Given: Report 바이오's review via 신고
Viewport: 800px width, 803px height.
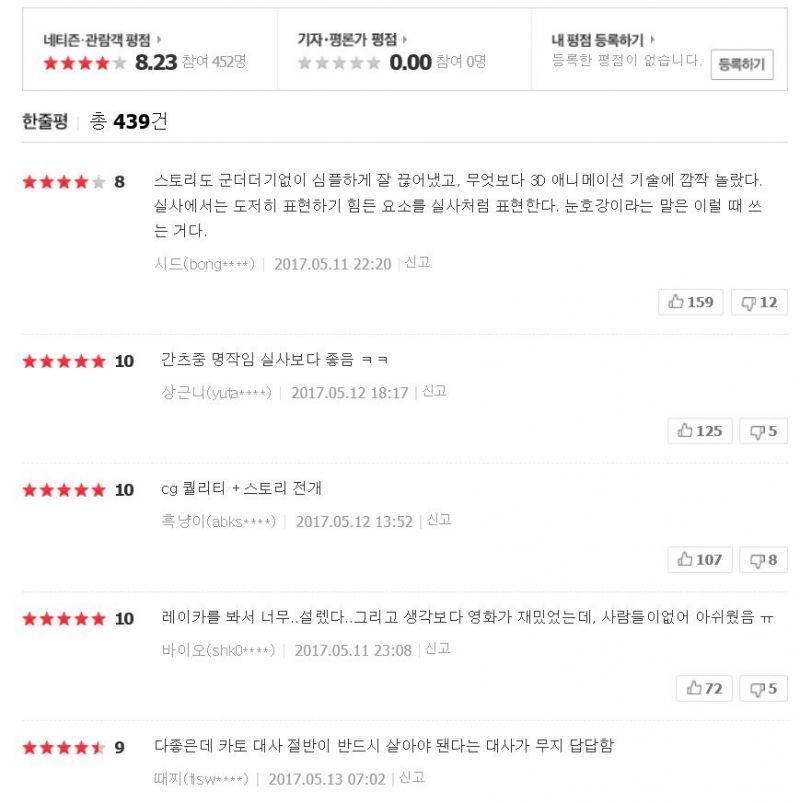Looking at the screenshot, I should coord(437,649).
